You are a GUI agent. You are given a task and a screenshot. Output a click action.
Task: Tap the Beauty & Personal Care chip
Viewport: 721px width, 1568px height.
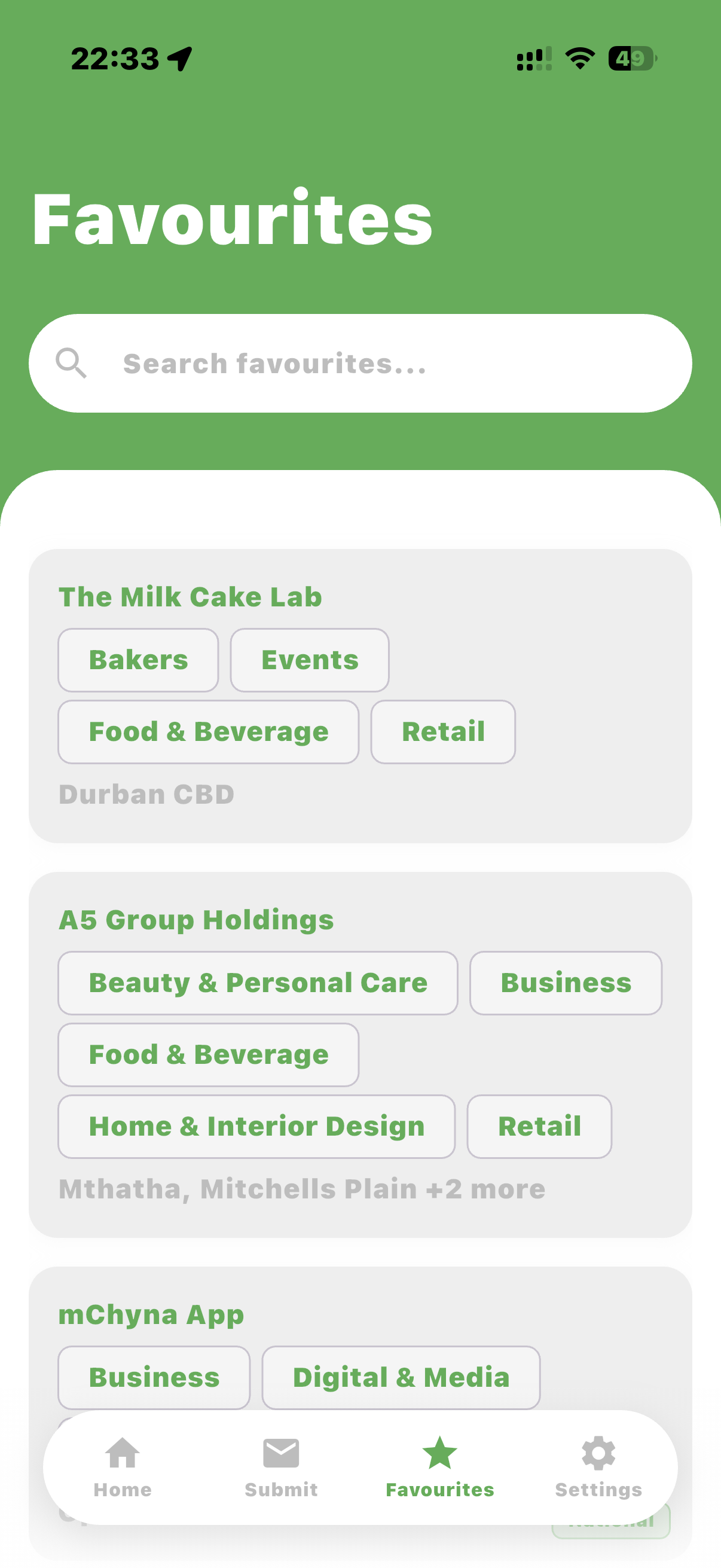(257, 983)
